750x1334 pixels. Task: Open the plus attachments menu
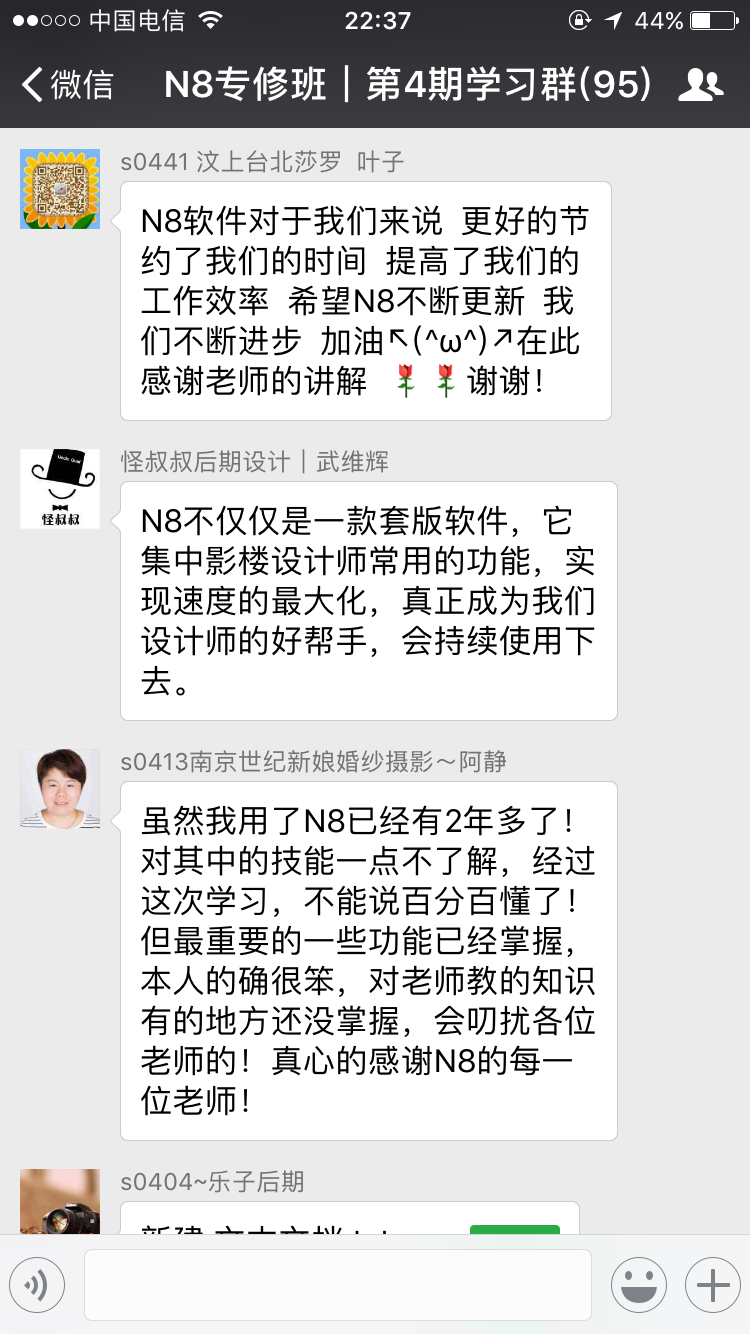pyautogui.click(x=712, y=1284)
